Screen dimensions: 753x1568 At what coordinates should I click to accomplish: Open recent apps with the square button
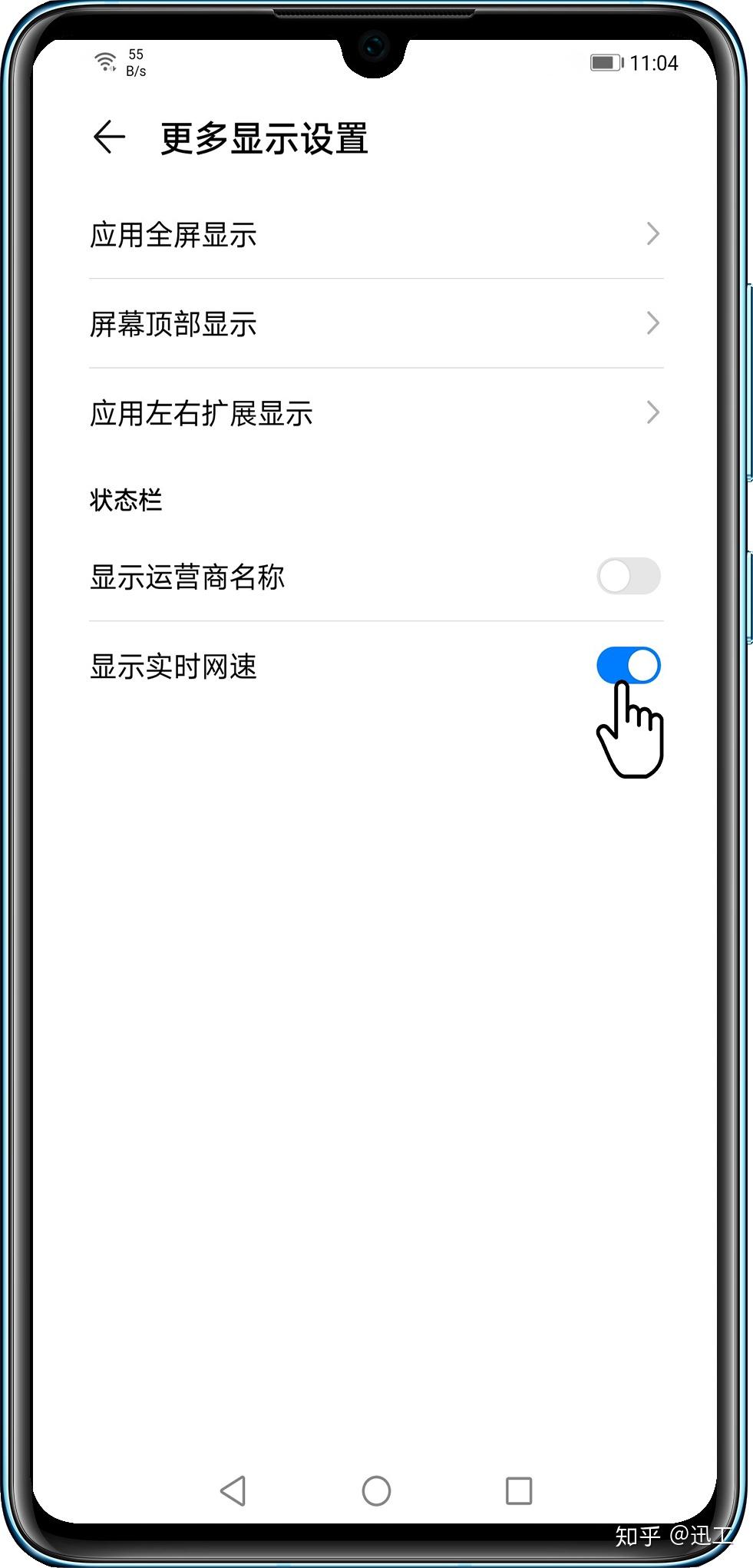(519, 1490)
